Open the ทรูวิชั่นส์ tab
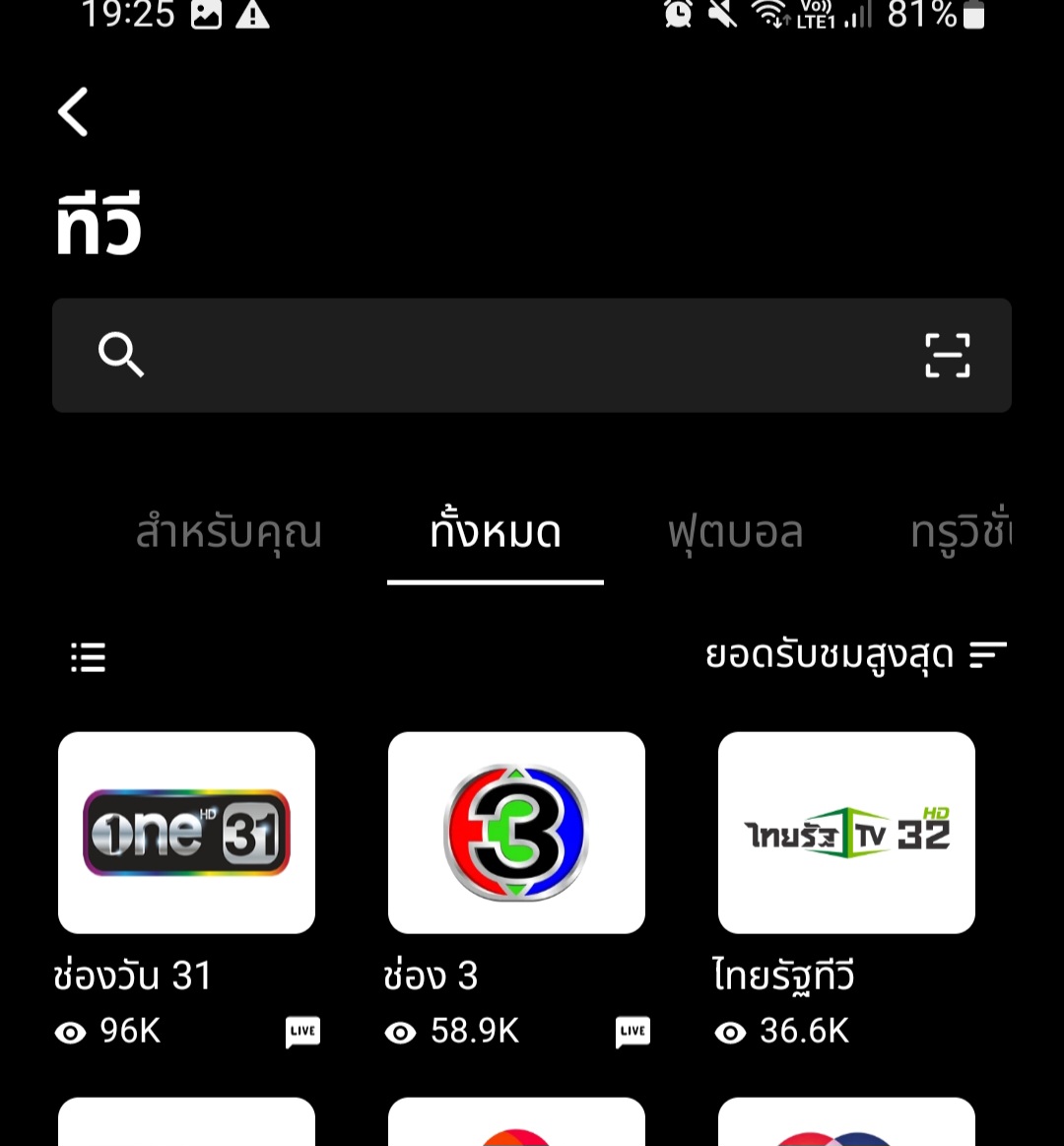This screenshot has height=1146, width=1064. click(961, 533)
